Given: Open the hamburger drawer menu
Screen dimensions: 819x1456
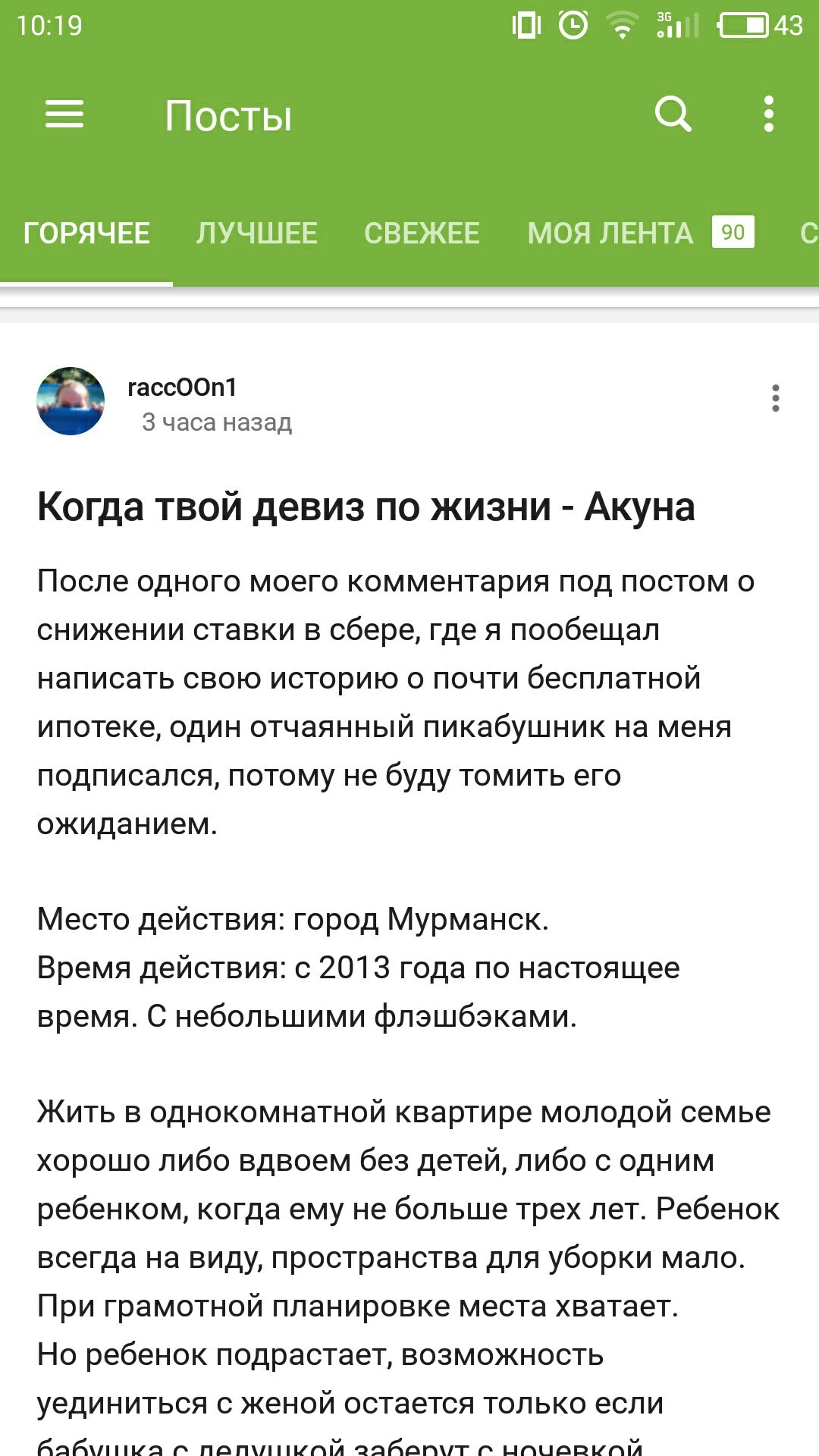Looking at the screenshot, I should pos(64,115).
